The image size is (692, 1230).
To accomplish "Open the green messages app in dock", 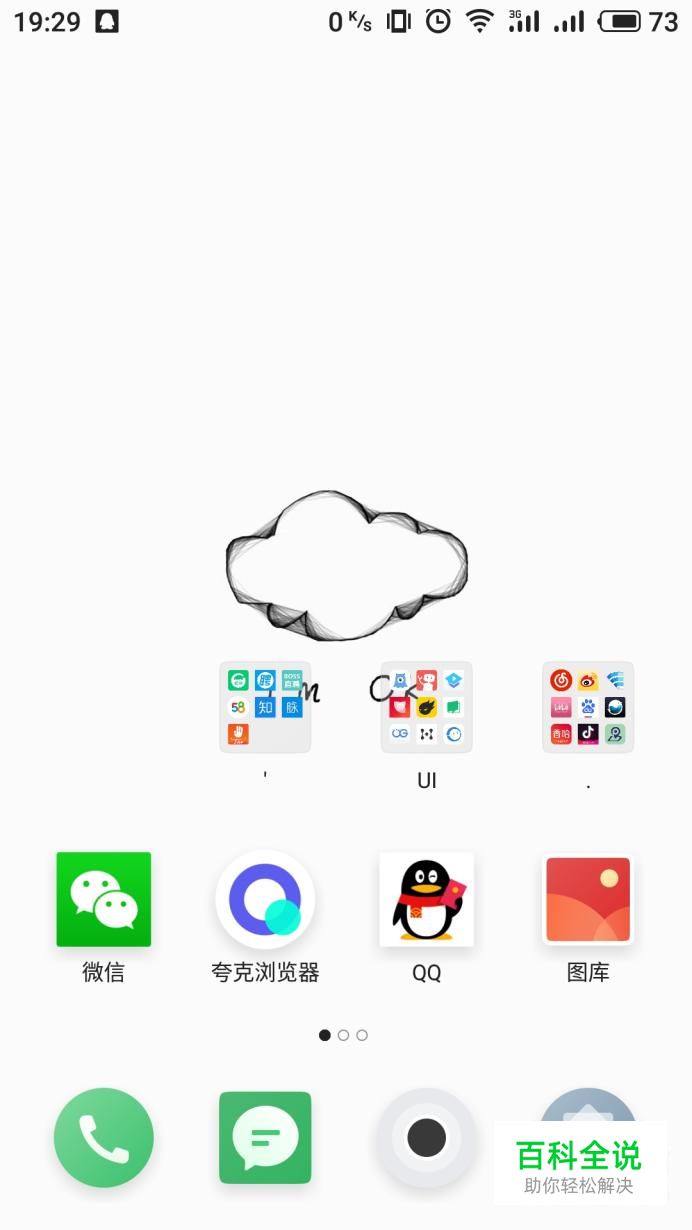I will pyautogui.click(x=265, y=1138).
